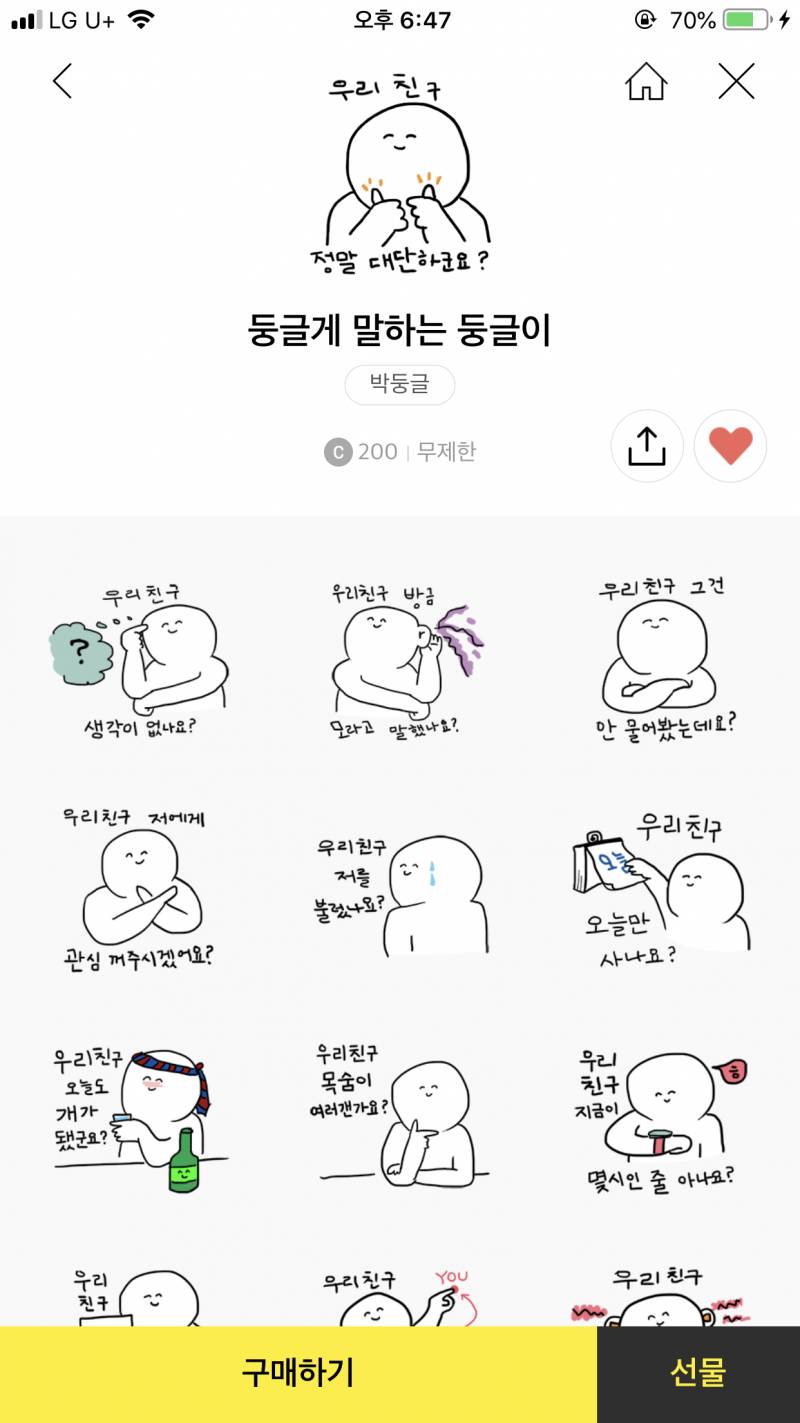View the 뭐라고 말했나요? sticker
The height and width of the screenshot is (1423, 800).
[x=400, y=660]
